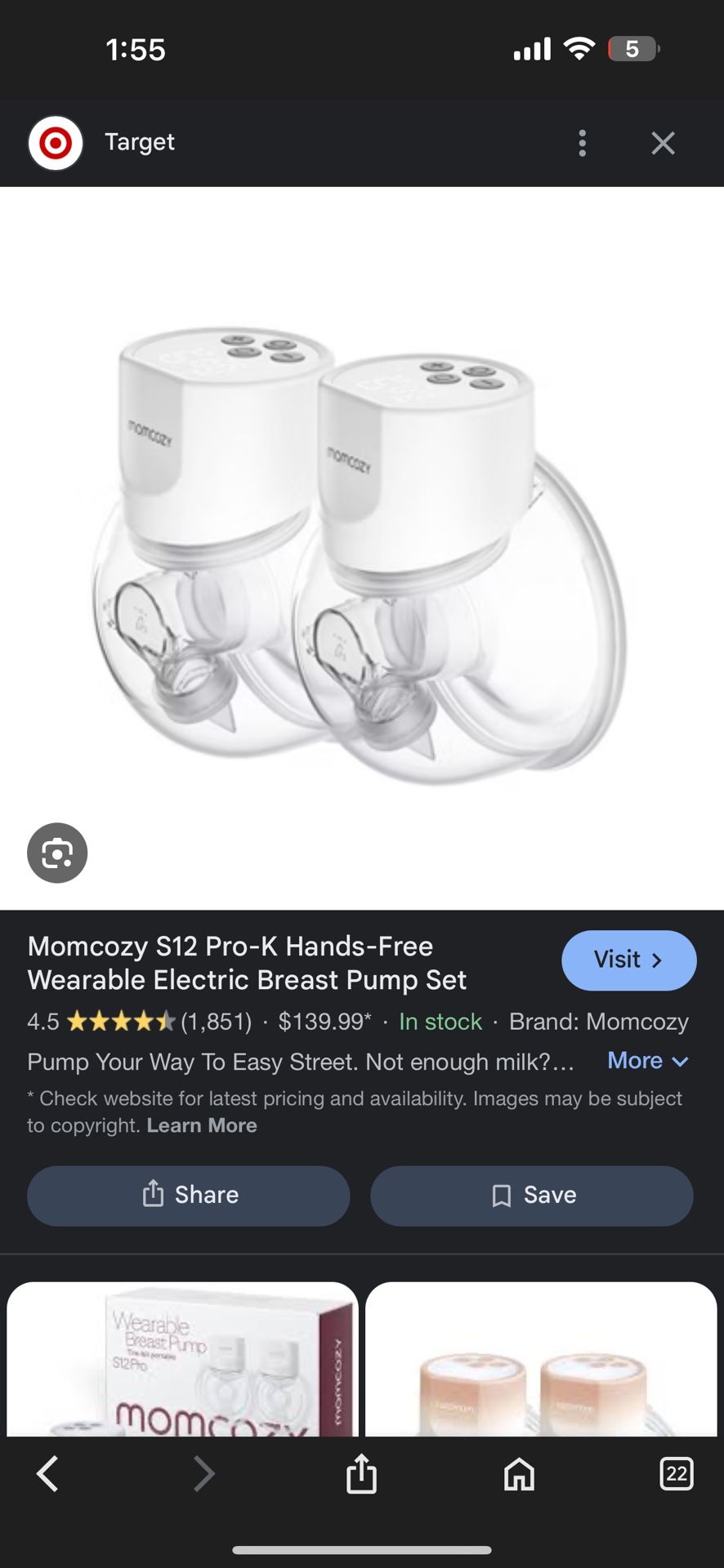
Task: Tap the browser share icon
Action: (x=361, y=1474)
